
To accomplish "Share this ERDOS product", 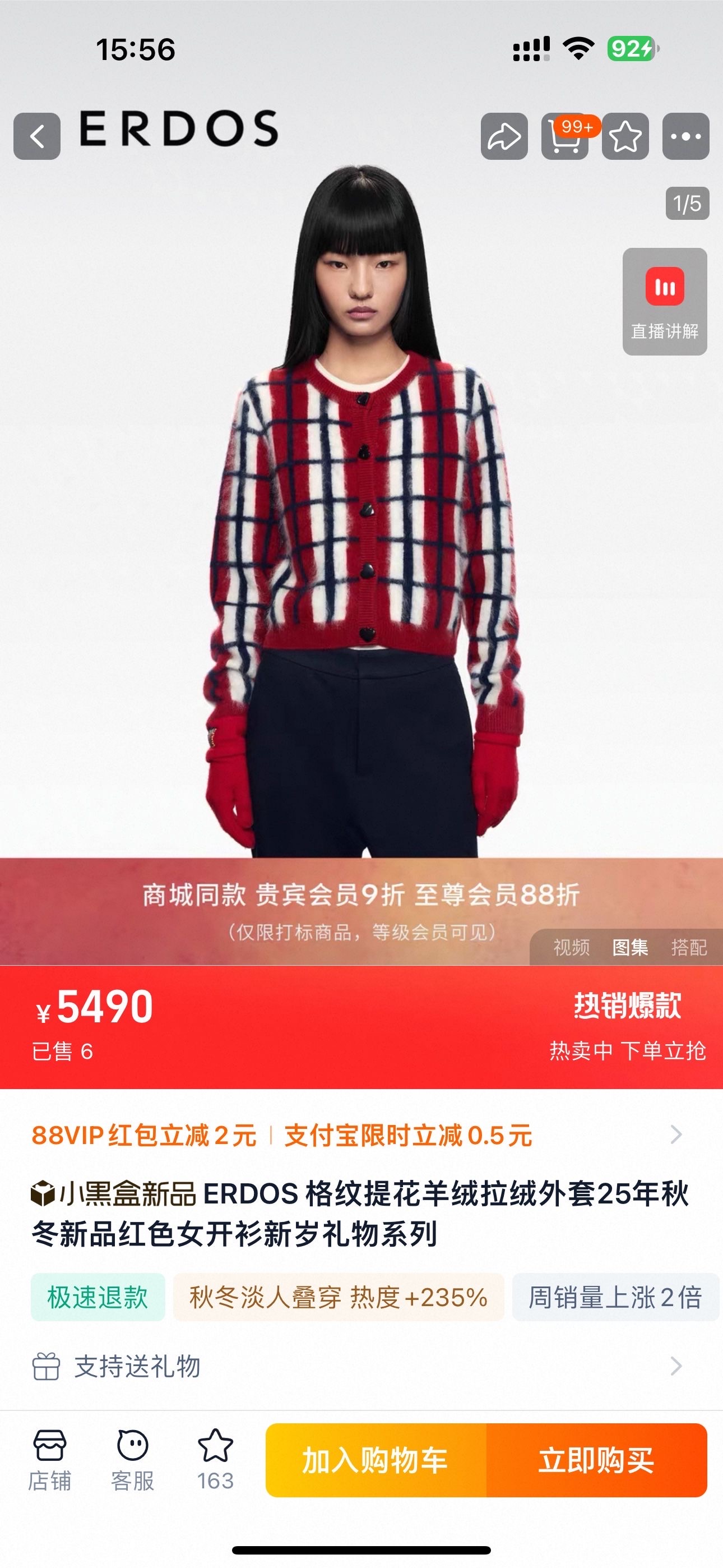I will pos(504,136).
